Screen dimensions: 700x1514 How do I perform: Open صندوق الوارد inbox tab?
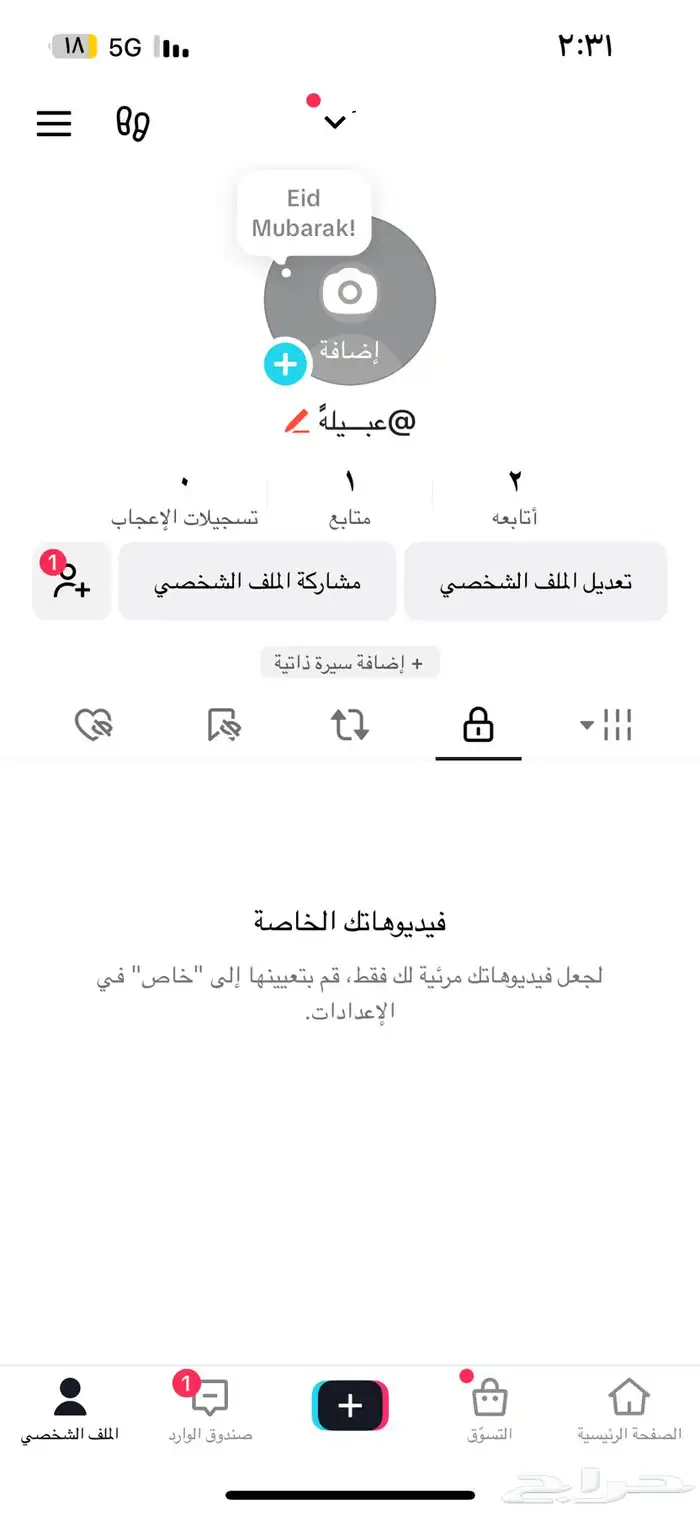210,1410
